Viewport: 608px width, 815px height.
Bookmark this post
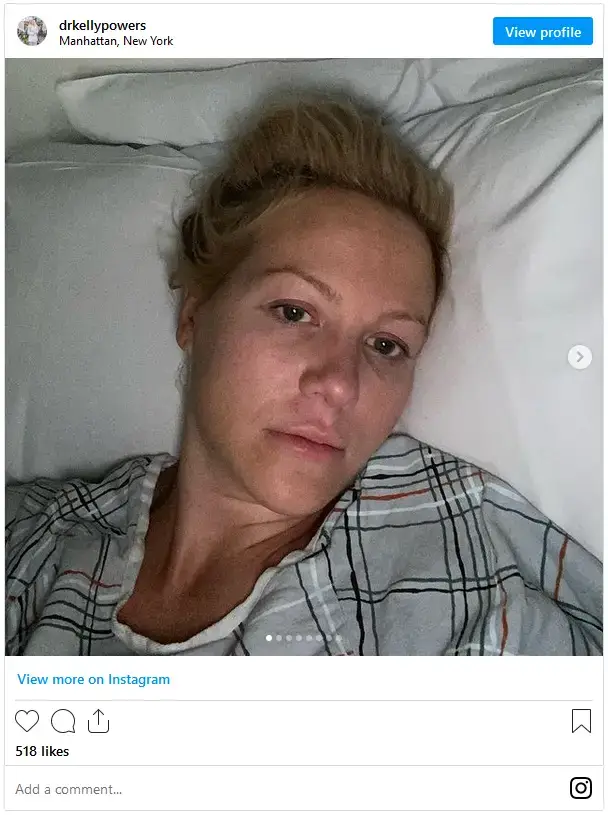click(x=581, y=721)
